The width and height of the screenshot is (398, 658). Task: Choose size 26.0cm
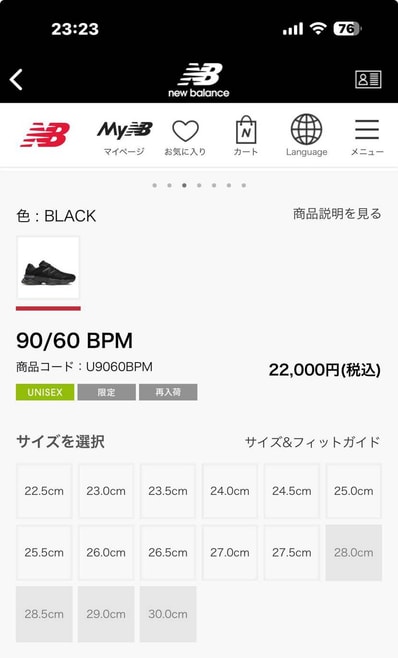click(x=106, y=553)
